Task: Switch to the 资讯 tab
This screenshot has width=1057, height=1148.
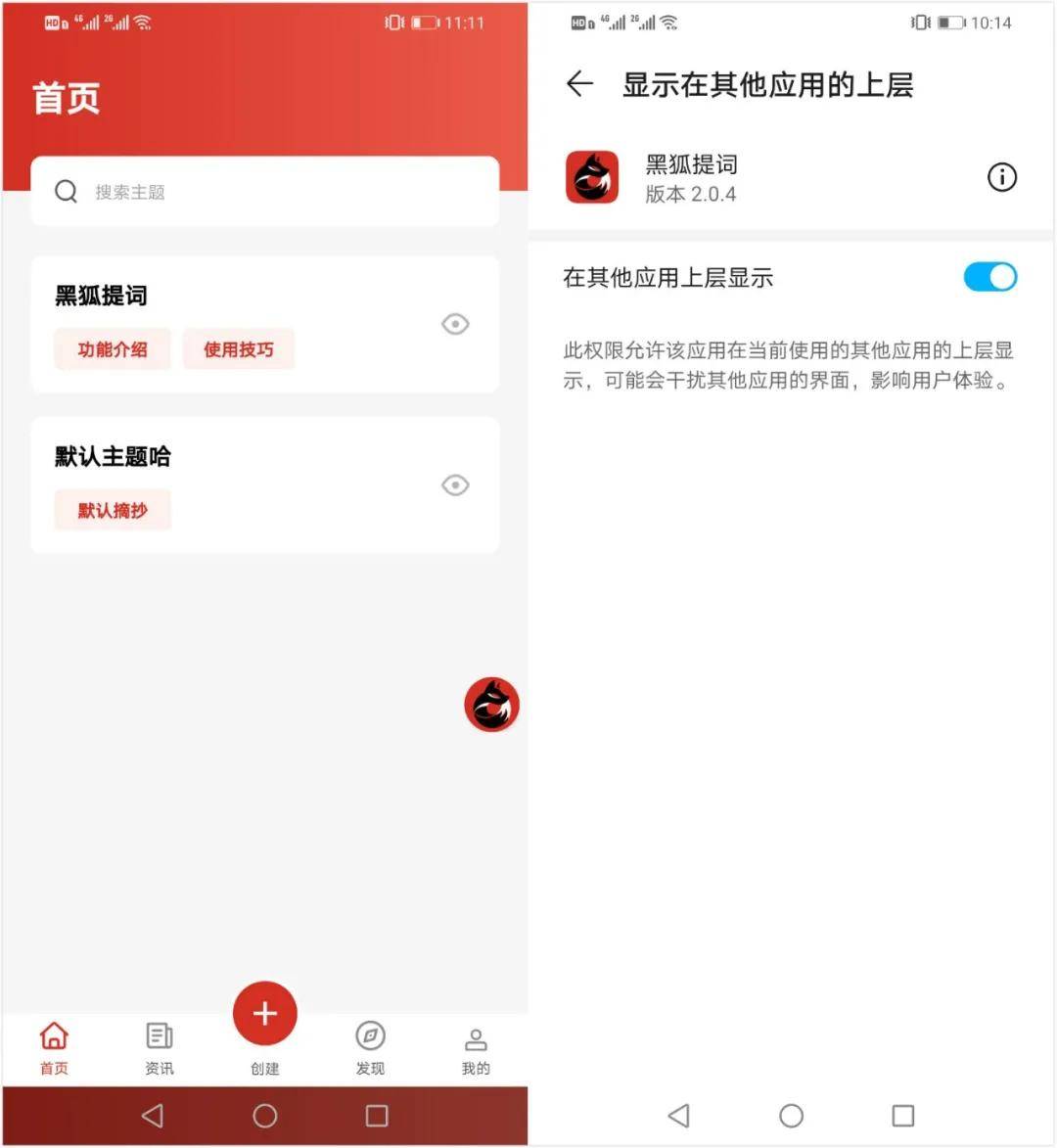Action: 160,1047
